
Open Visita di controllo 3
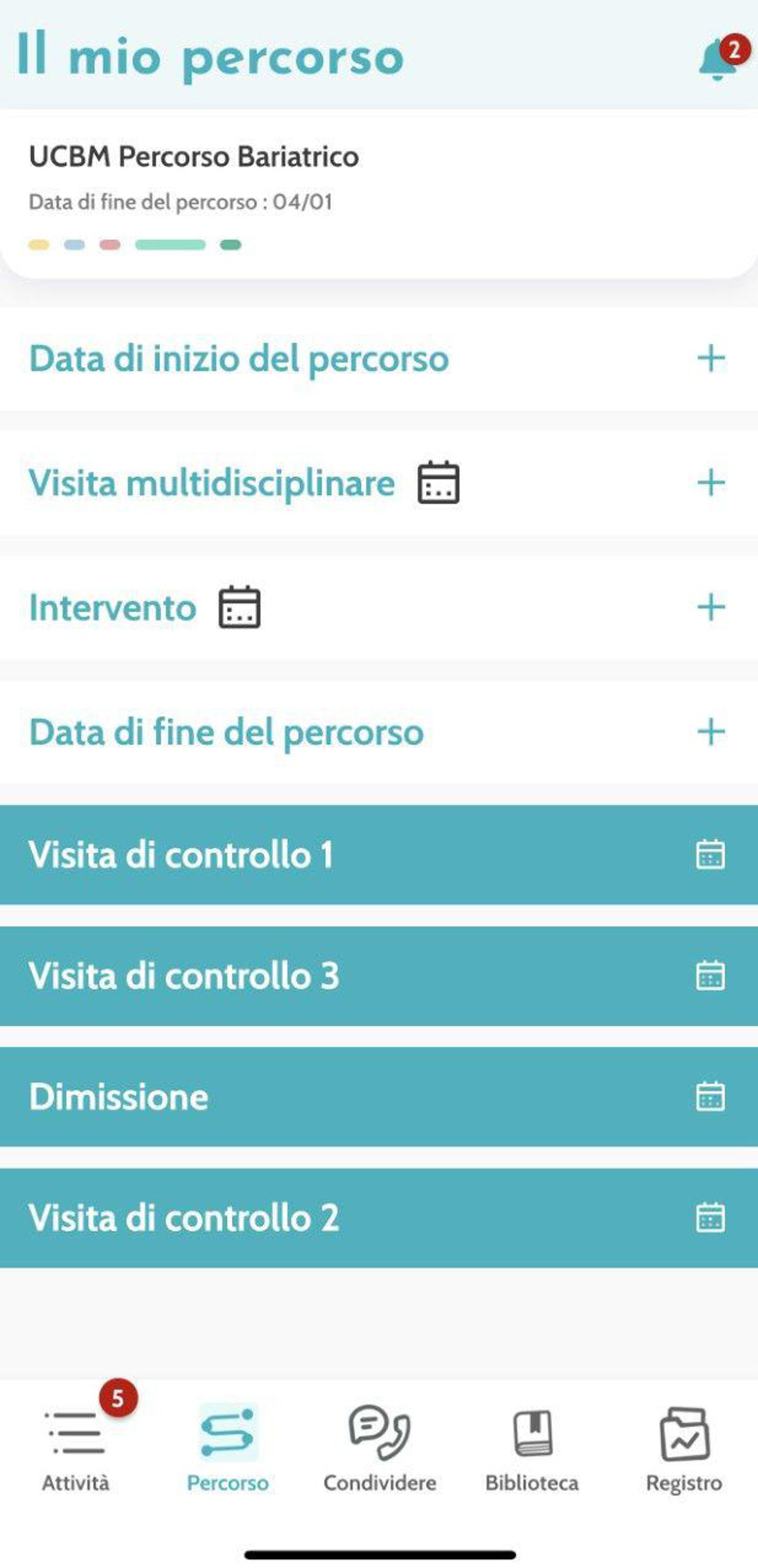(379, 976)
